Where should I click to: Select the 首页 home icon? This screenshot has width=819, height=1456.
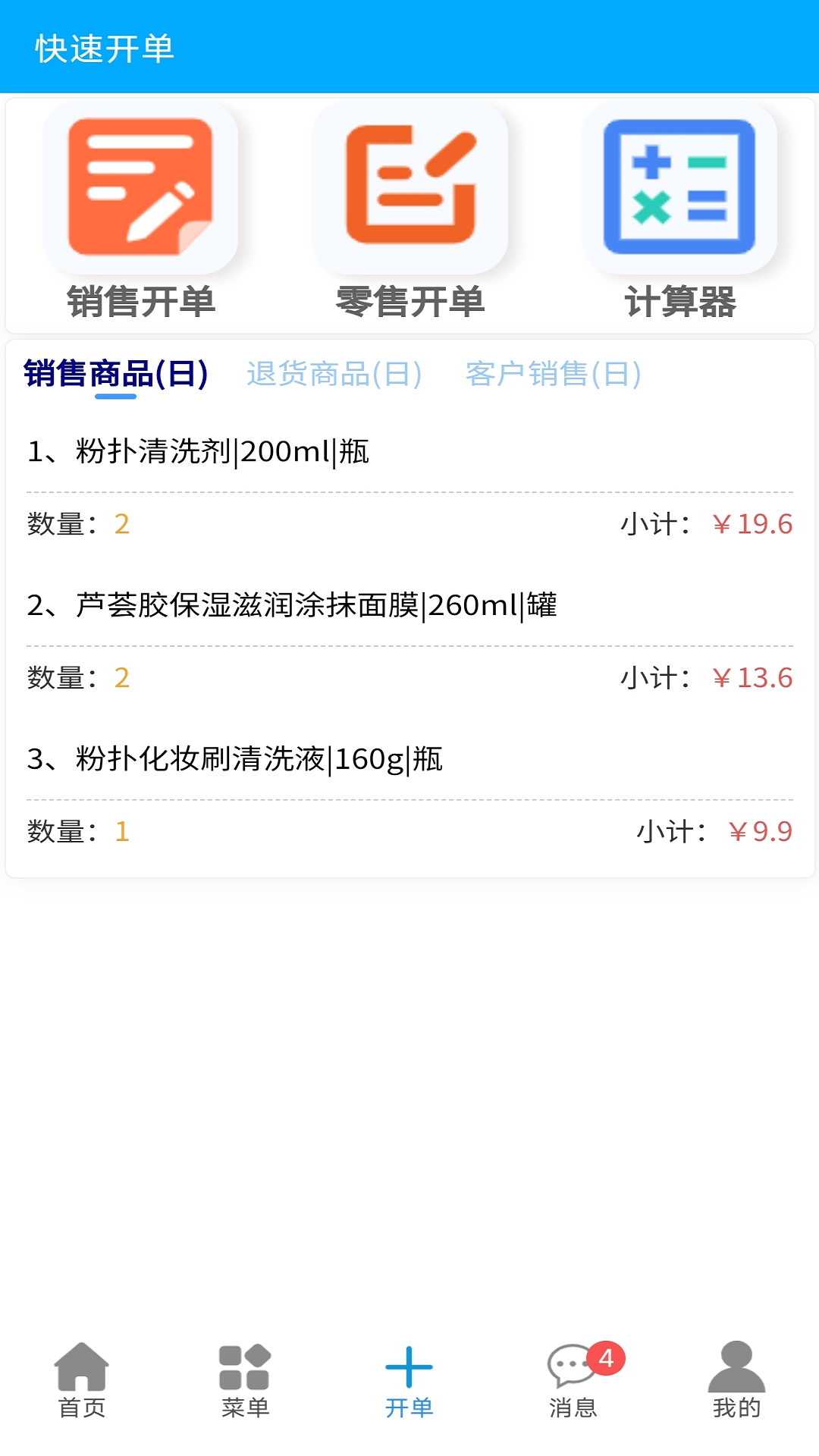pyautogui.click(x=81, y=1382)
